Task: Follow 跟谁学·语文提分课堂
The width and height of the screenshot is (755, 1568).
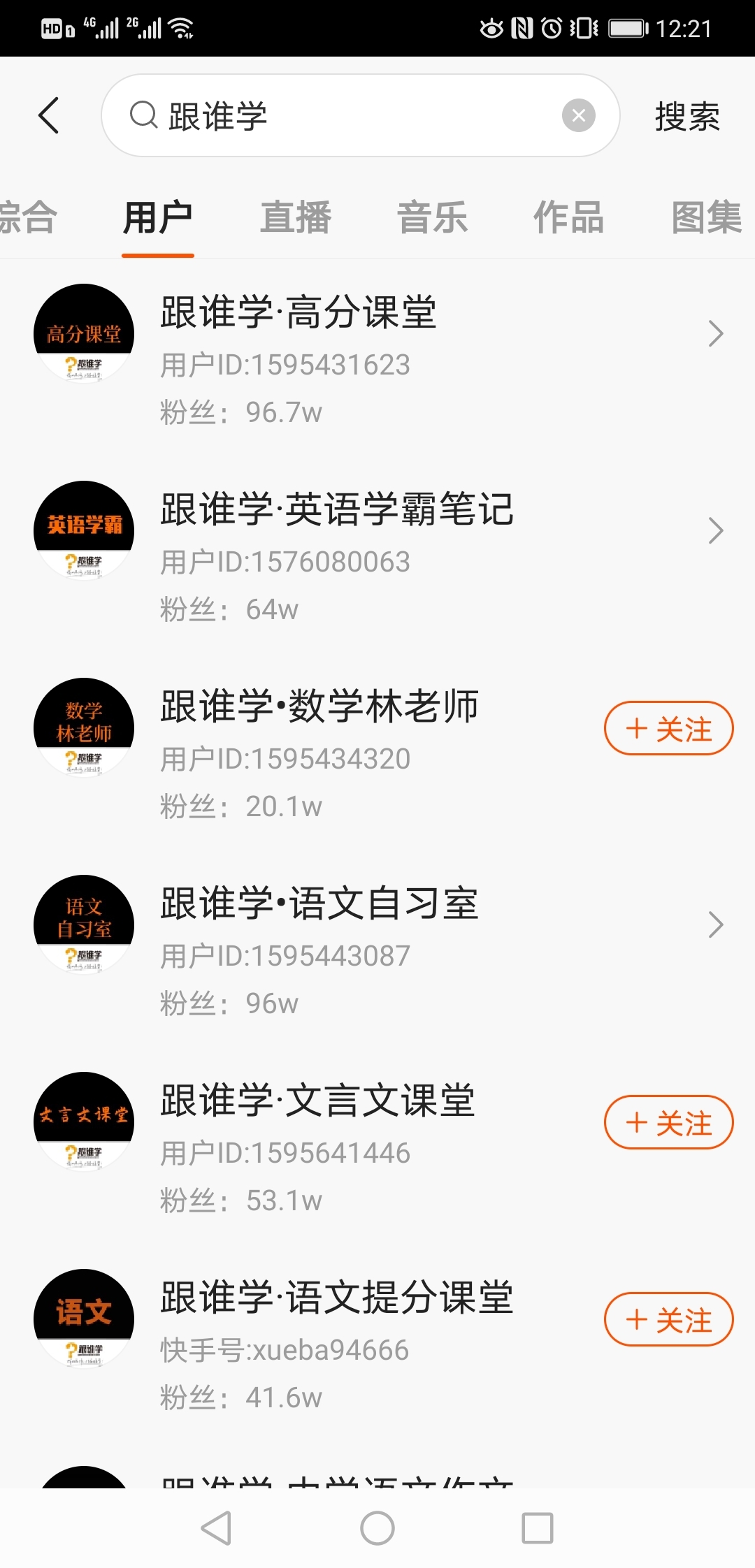Action: pos(668,1319)
